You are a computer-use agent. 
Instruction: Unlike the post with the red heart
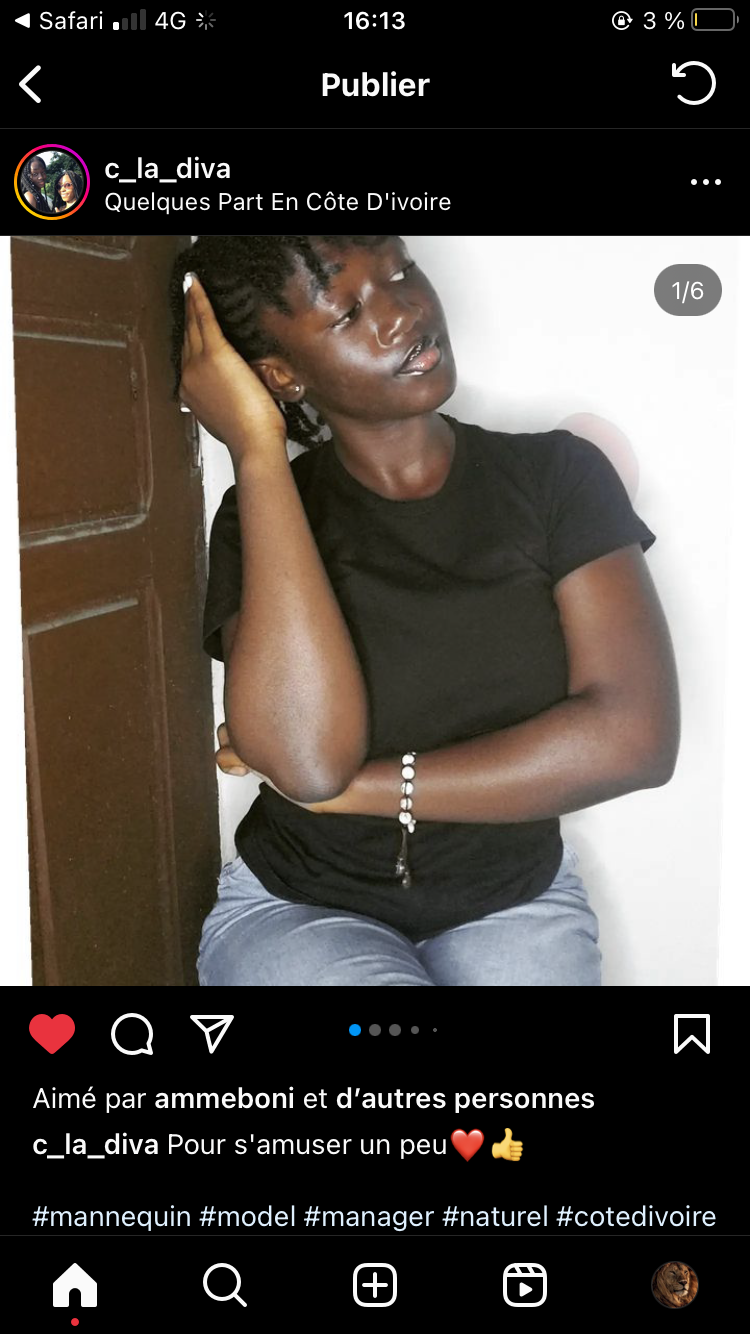52,1034
